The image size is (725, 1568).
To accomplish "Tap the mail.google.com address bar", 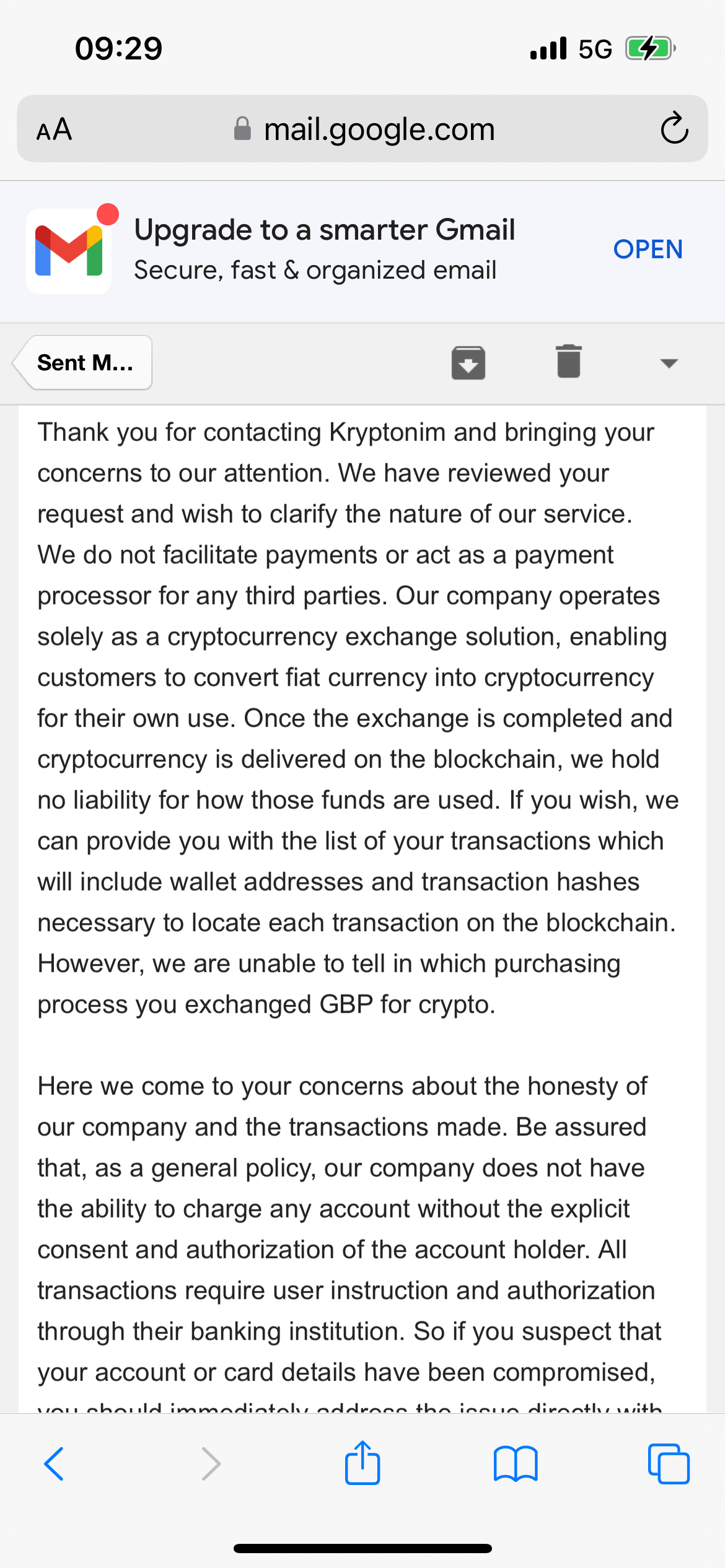I will 366,129.
